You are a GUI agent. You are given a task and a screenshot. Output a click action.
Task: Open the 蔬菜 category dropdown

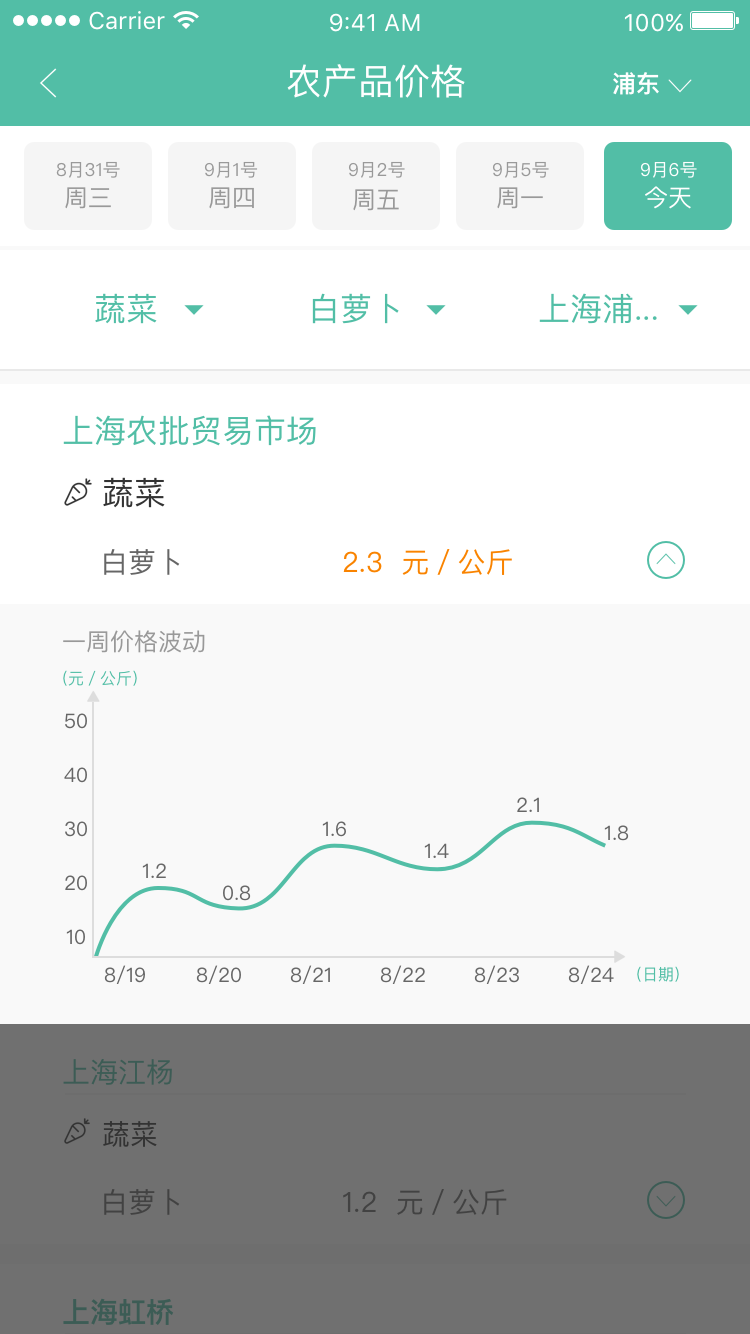click(x=148, y=309)
